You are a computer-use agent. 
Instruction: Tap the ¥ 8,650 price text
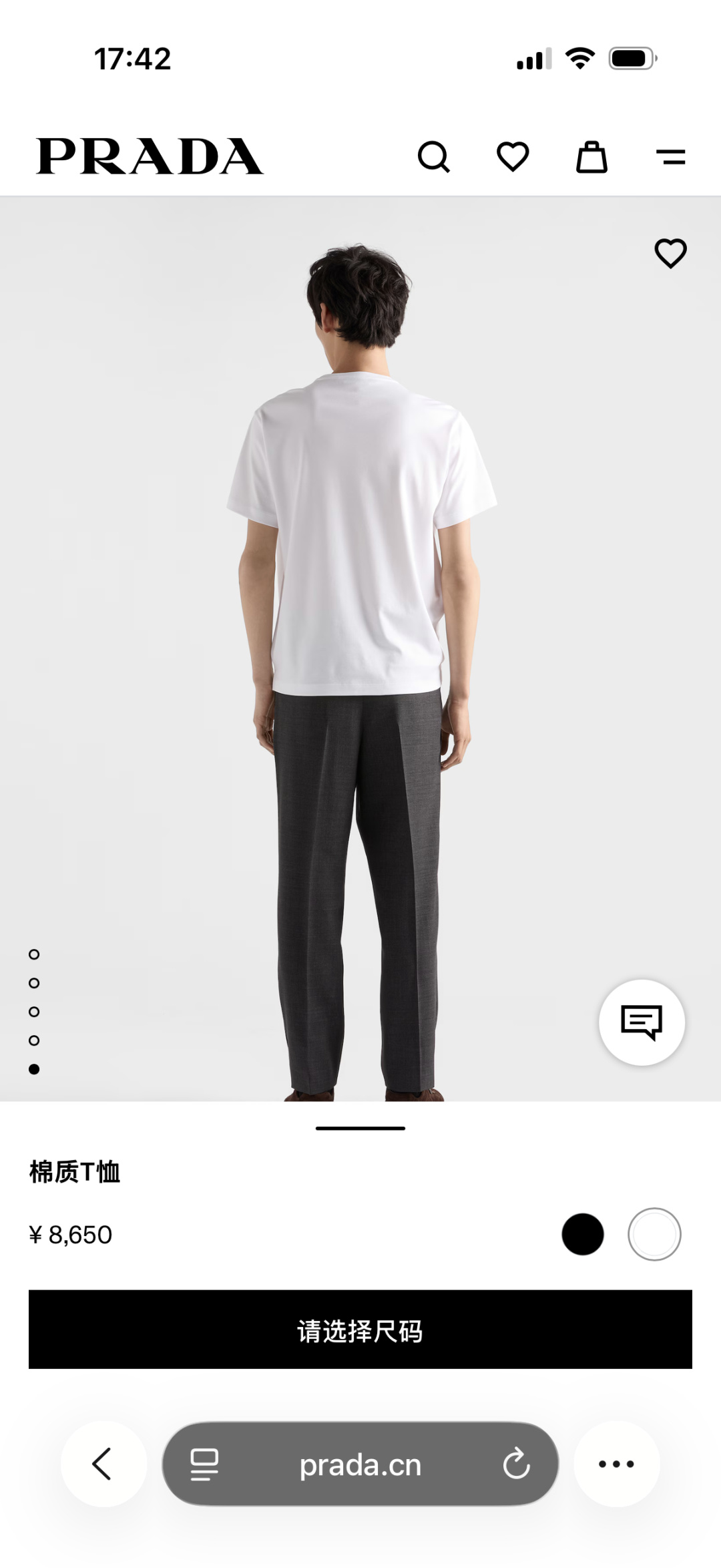point(71,1235)
